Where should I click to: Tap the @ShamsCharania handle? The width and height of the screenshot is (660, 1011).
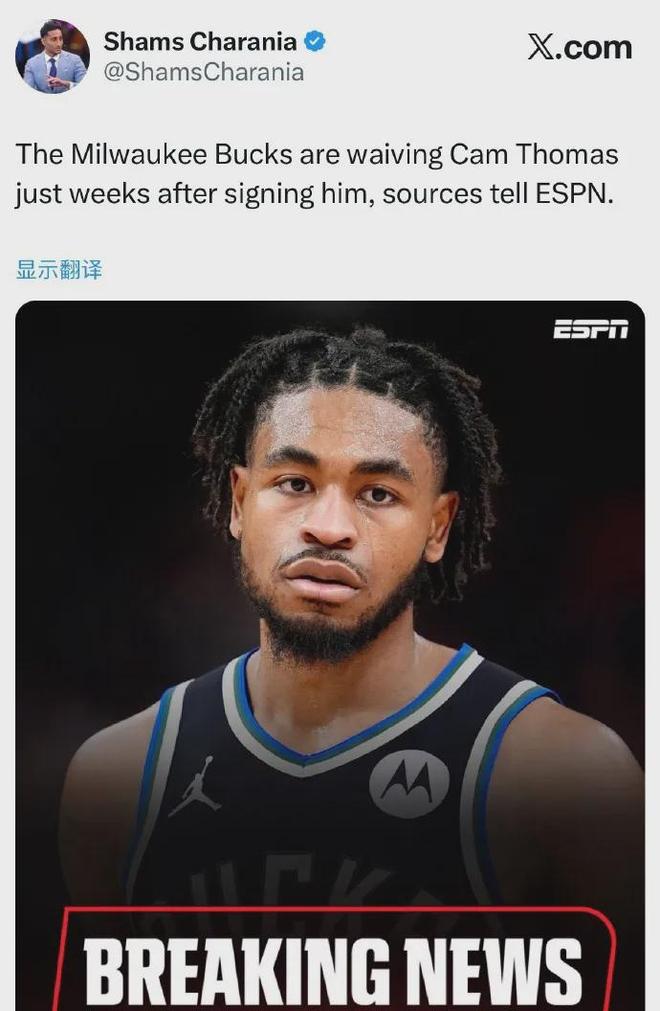click(203, 73)
